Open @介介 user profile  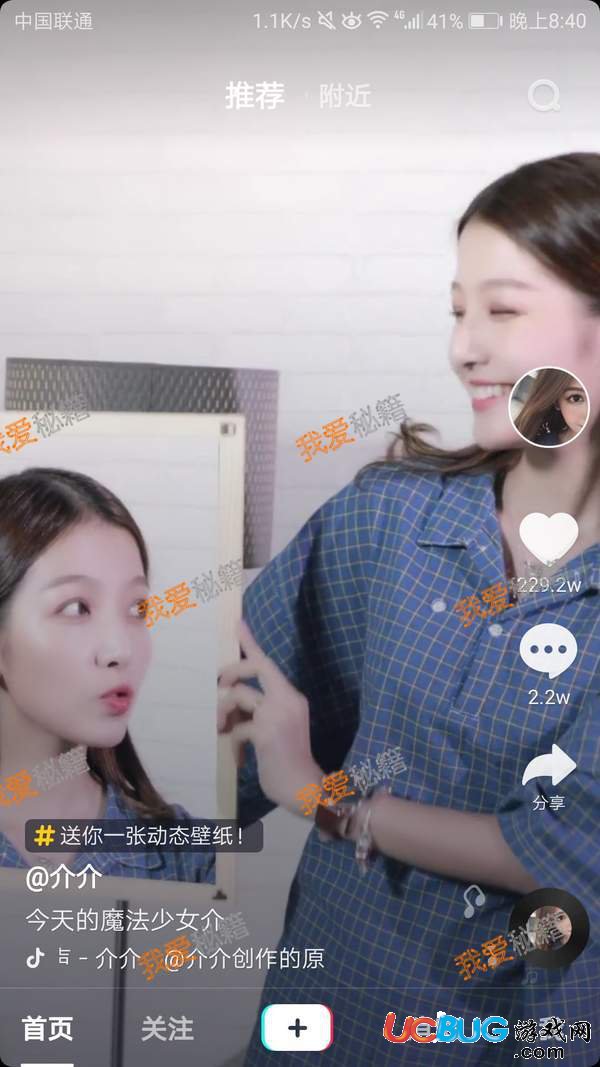coord(63,877)
